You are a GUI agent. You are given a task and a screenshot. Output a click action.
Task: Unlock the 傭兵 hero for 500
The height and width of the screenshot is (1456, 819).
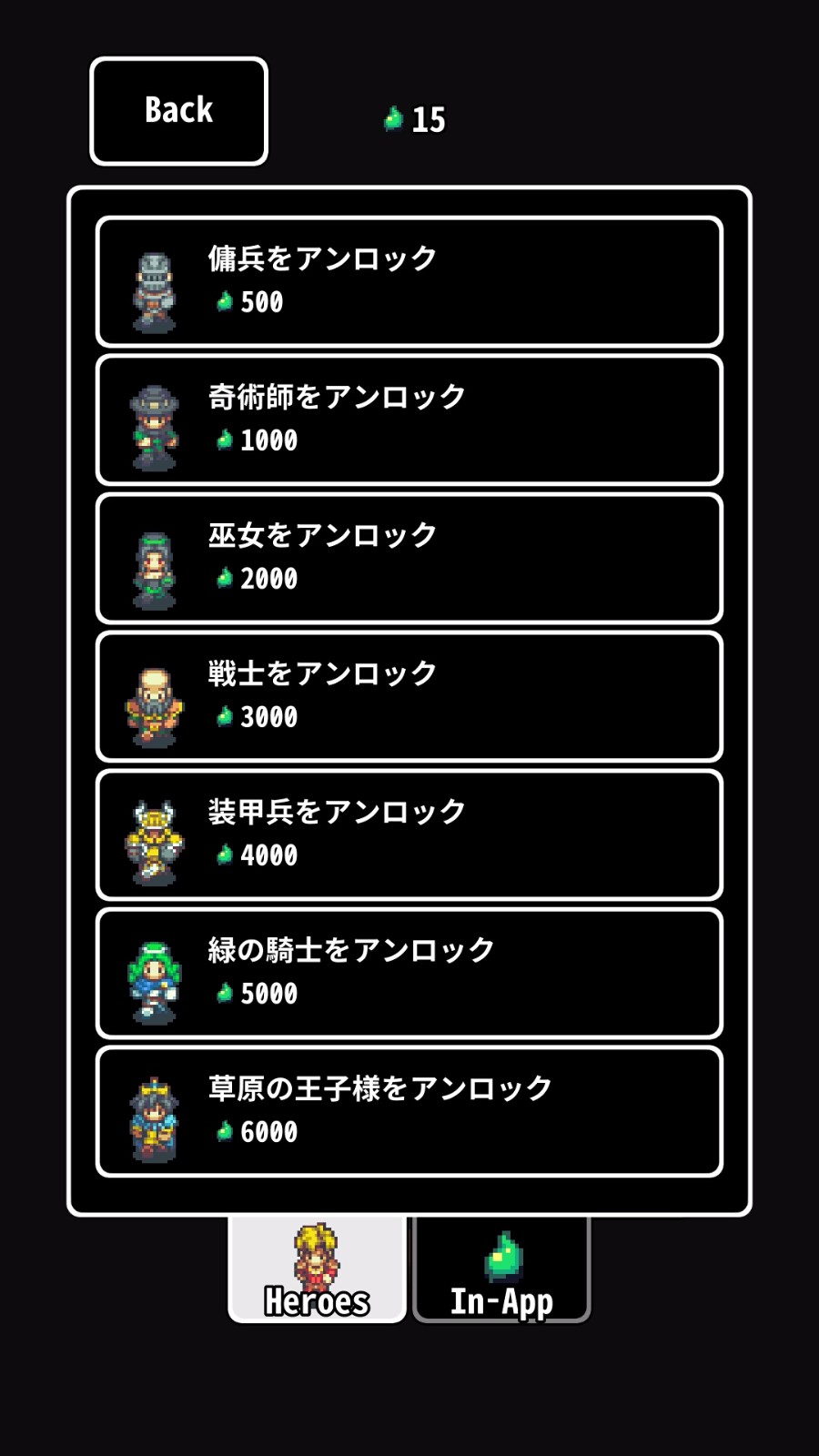(x=409, y=281)
